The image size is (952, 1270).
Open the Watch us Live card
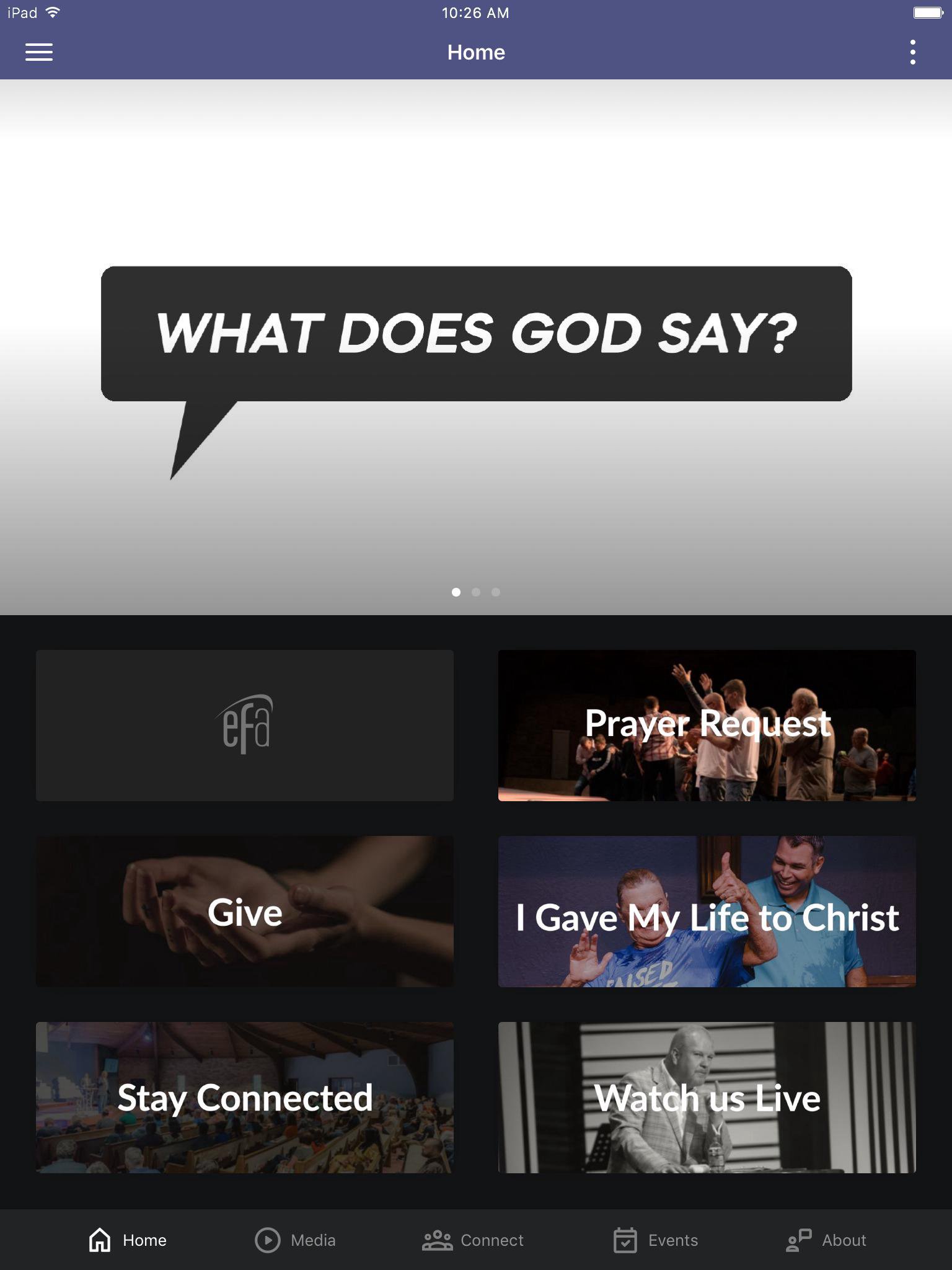click(707, 1097)
